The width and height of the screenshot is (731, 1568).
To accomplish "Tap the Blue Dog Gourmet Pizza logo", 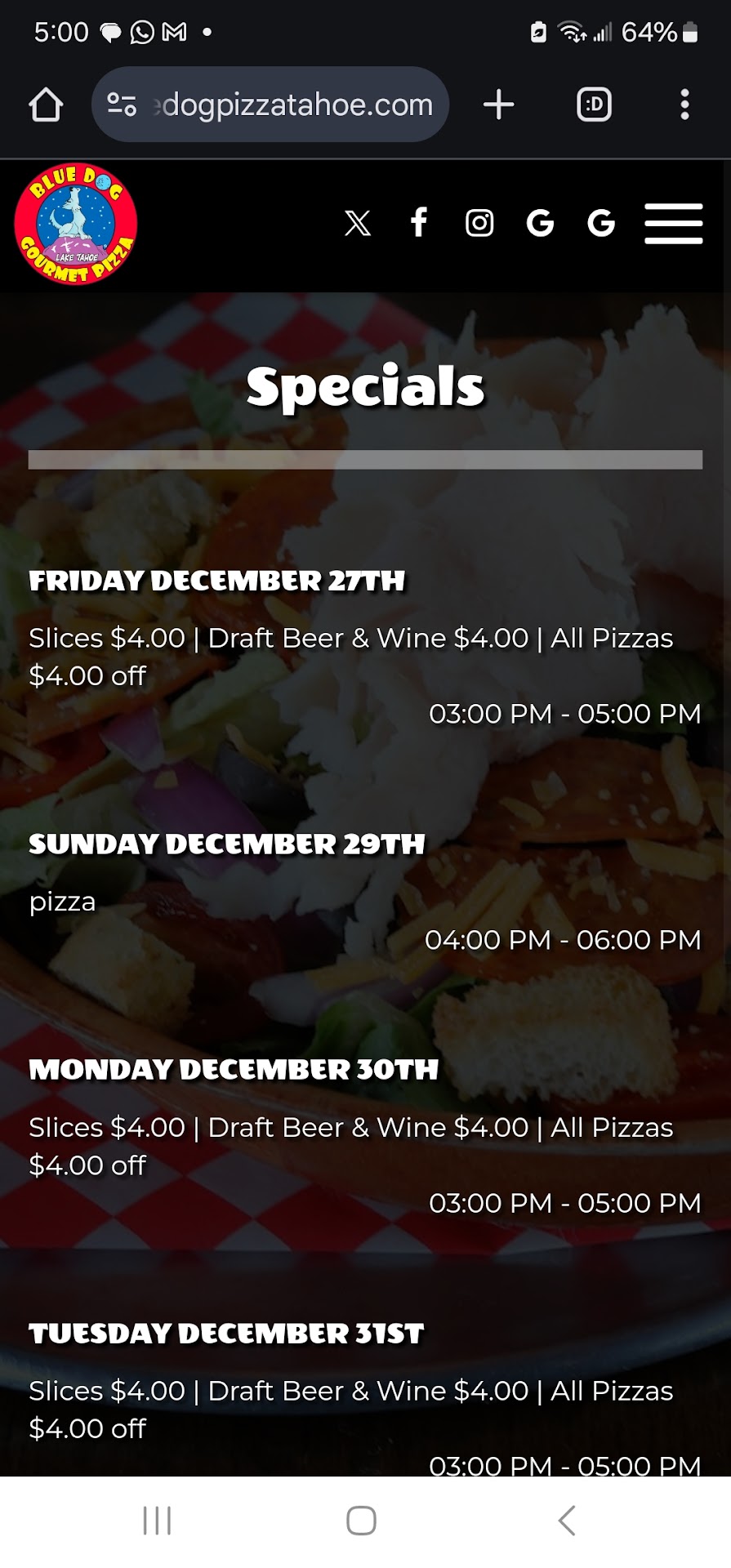I will click(x=75, y=225).
